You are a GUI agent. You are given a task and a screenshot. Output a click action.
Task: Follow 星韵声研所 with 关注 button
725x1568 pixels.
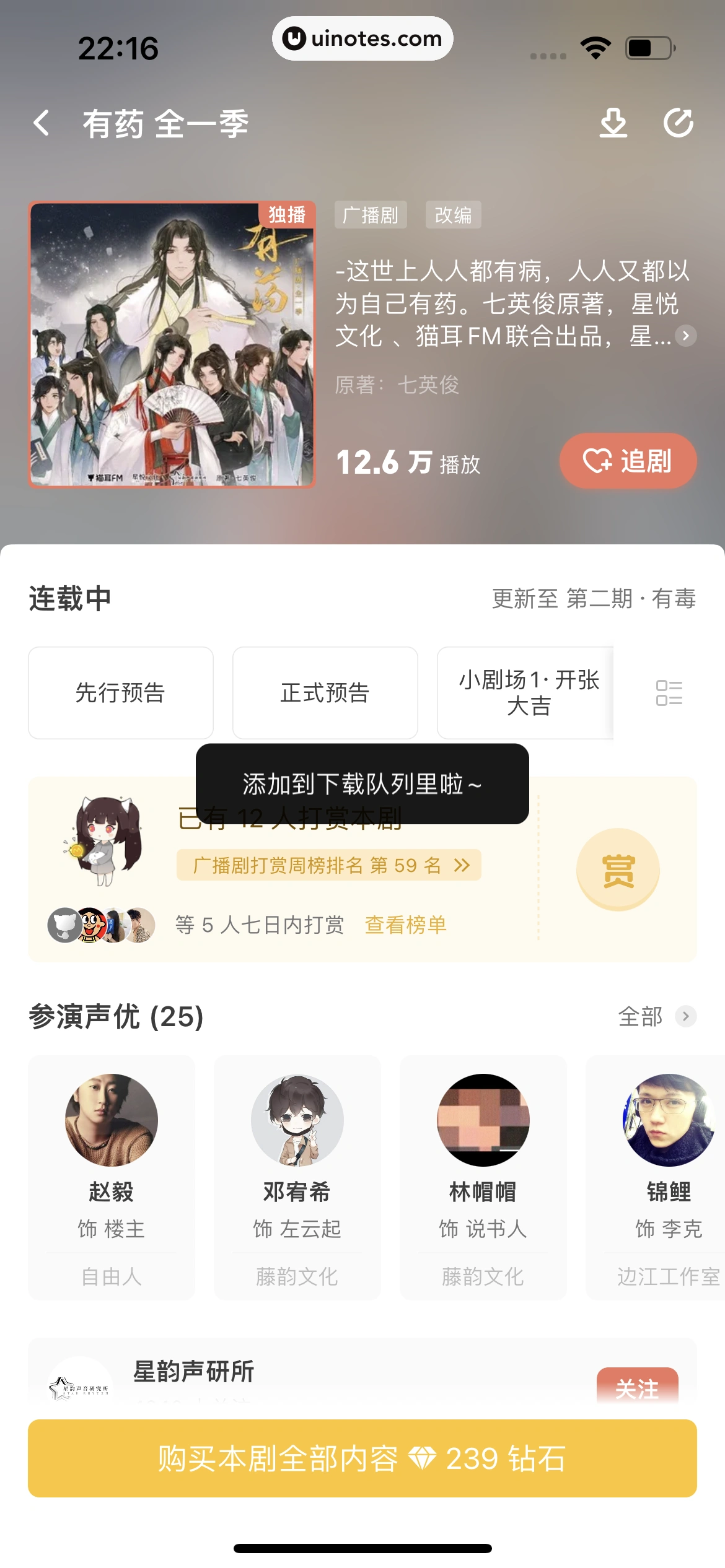637,1387
